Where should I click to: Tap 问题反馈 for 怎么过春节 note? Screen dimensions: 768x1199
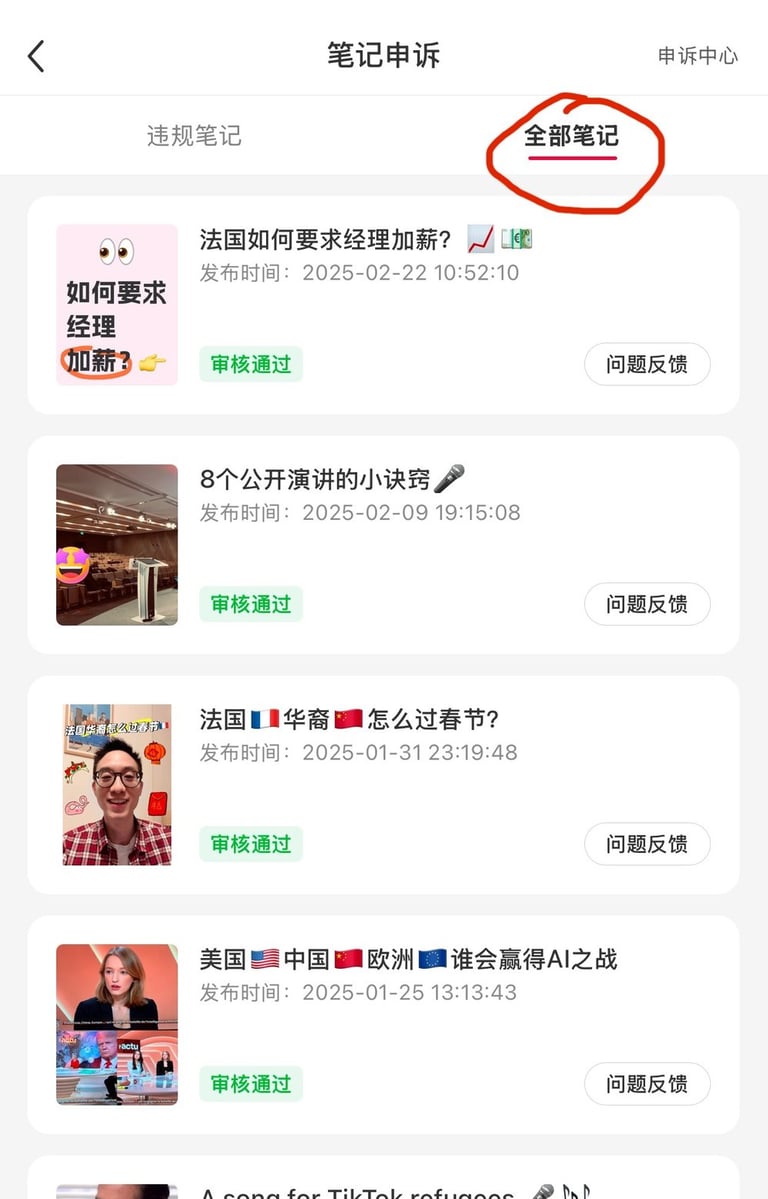point(647,844)
